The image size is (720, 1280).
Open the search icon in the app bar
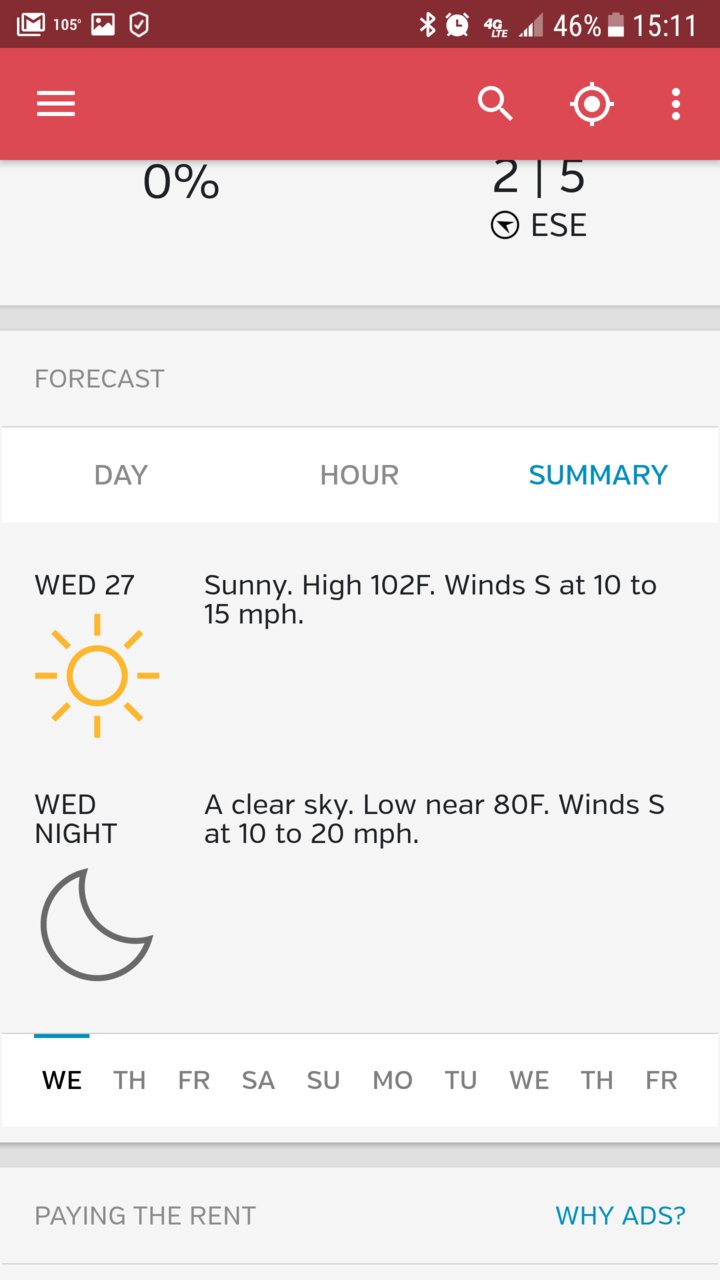click(495, 104)
